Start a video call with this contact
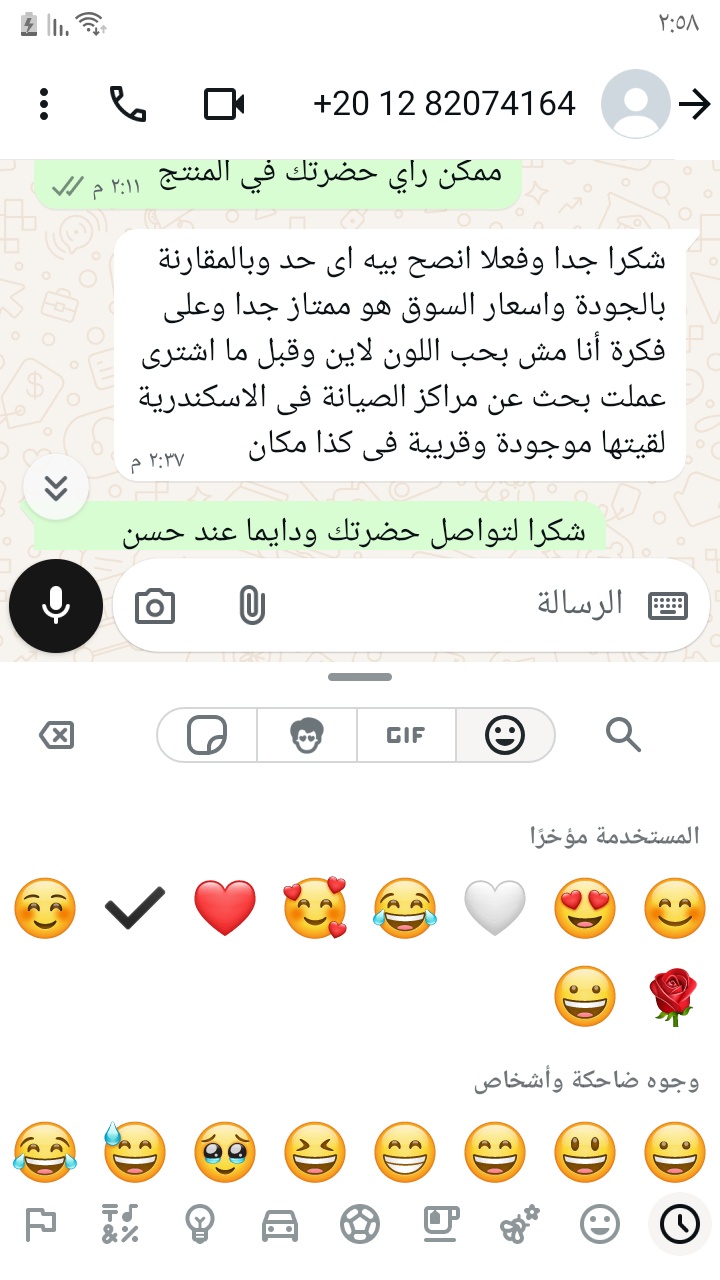The image size is (720, 1280). [224, 104]
